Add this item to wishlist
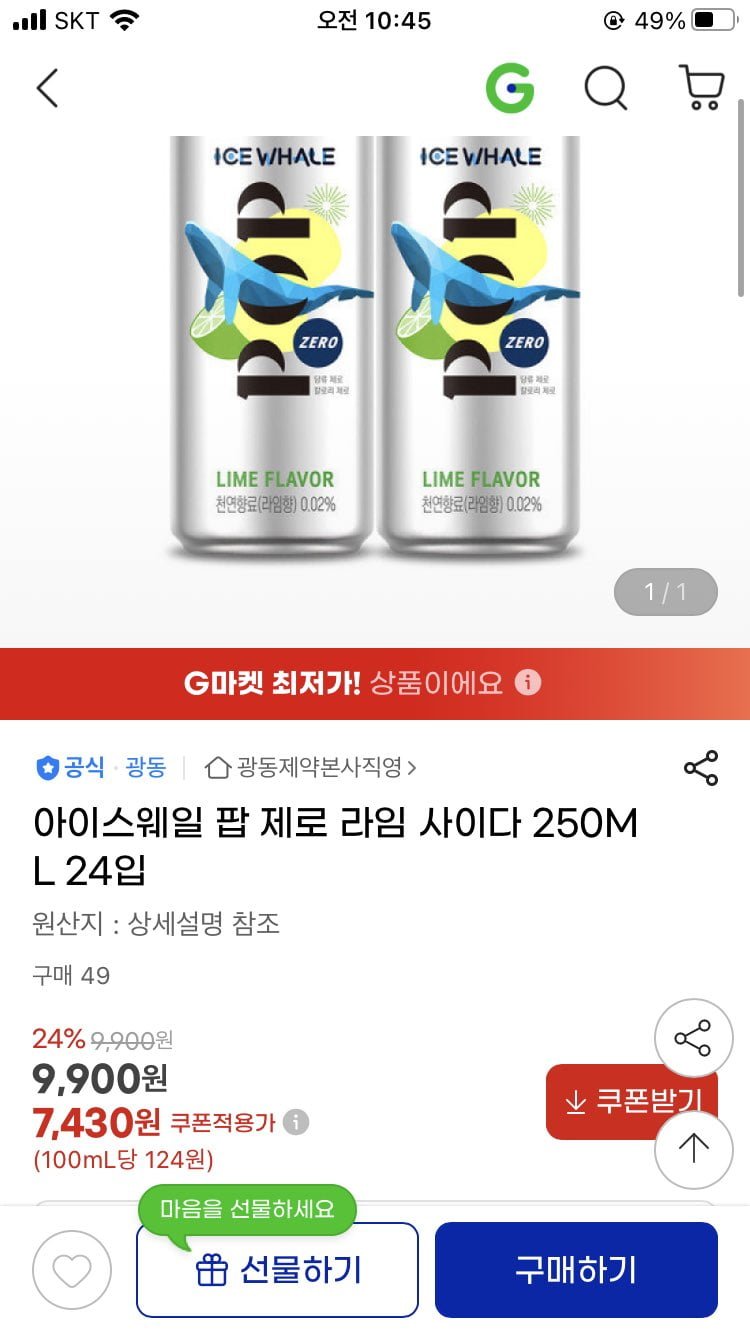The image size is (750, 1334). [x=71, y=1270]
